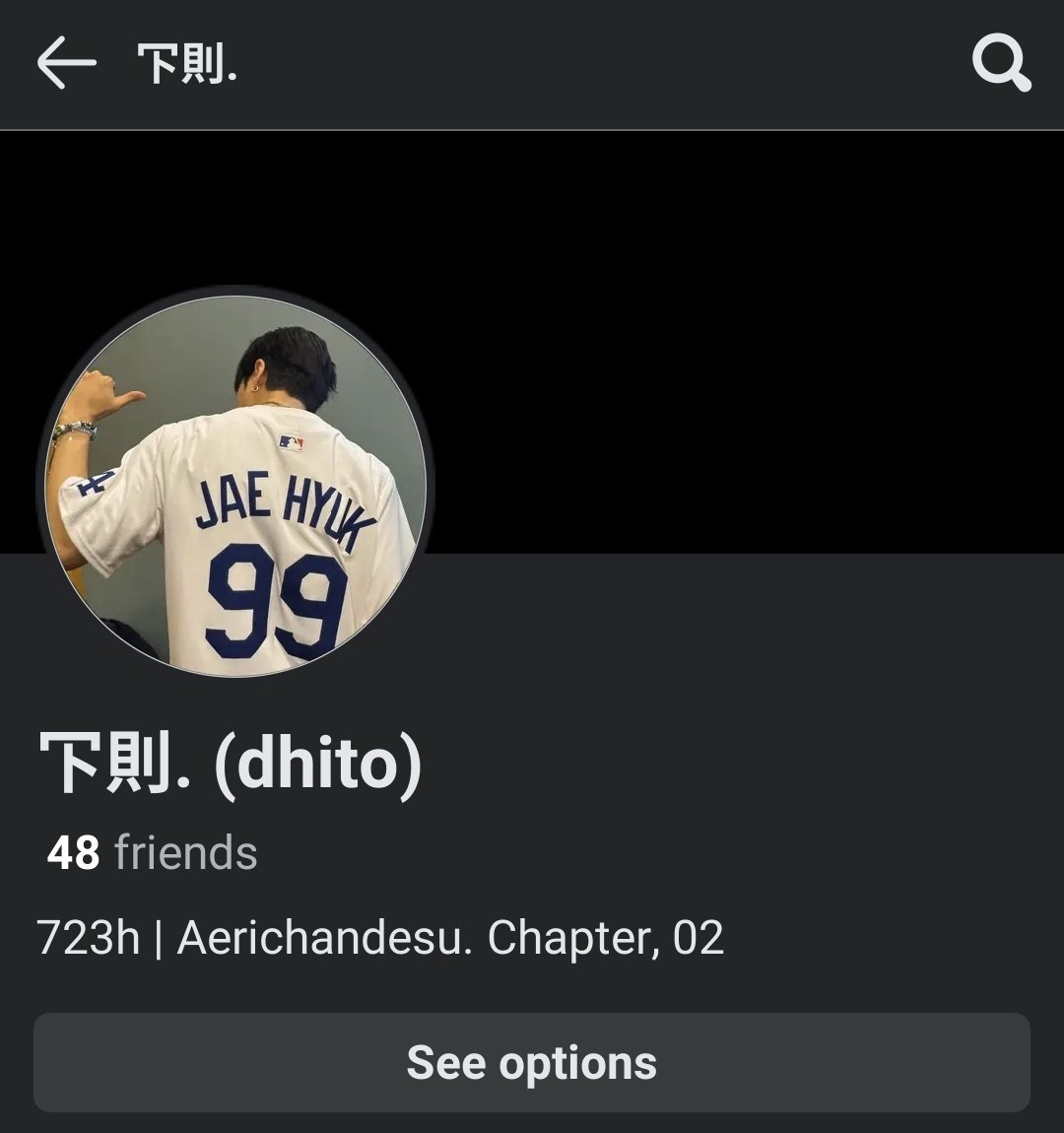Go back with the arrow icon
1064x1133 pixels.
click(66, 63)
